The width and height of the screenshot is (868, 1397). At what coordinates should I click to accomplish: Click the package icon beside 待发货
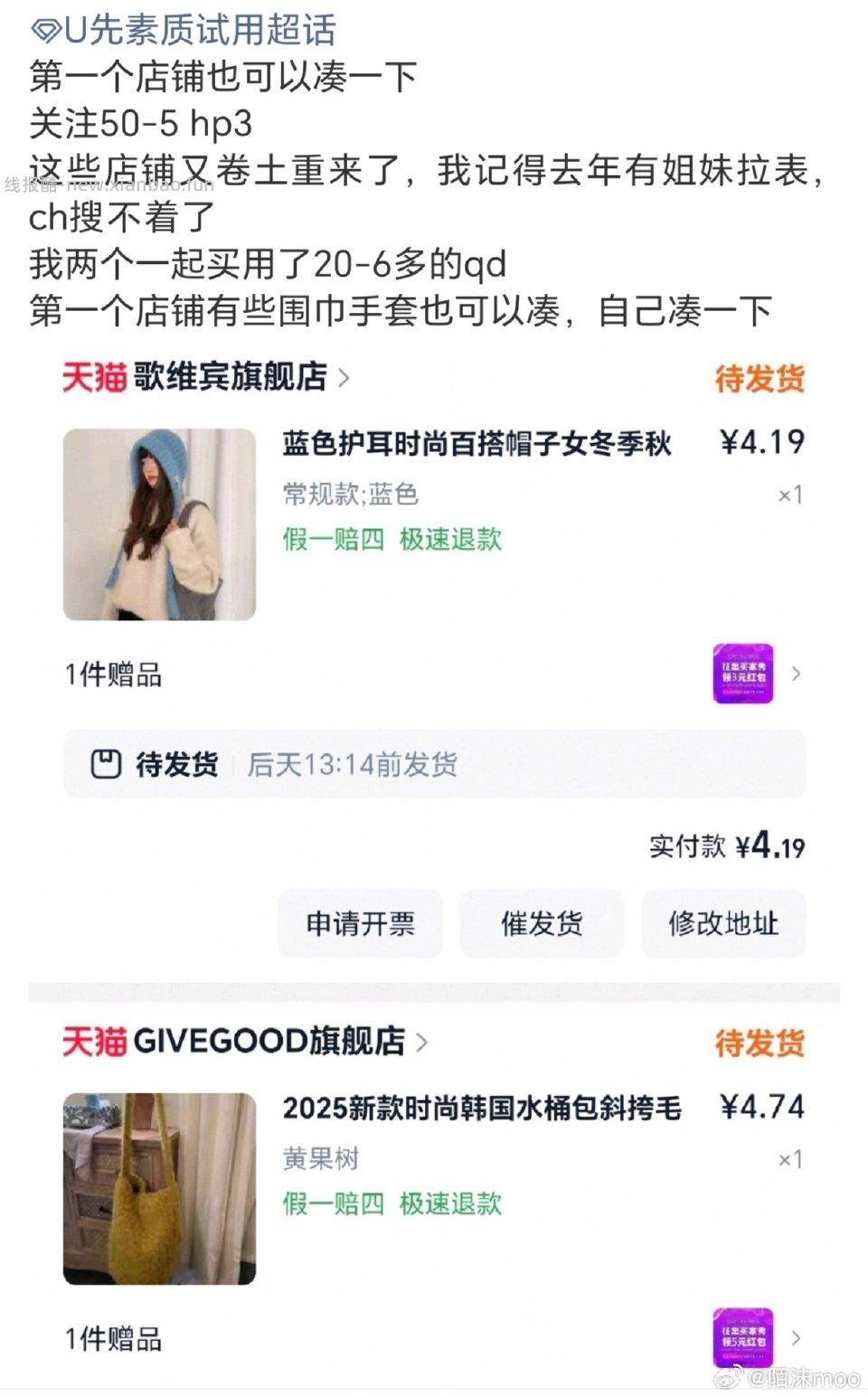click(x=108, y=763)
